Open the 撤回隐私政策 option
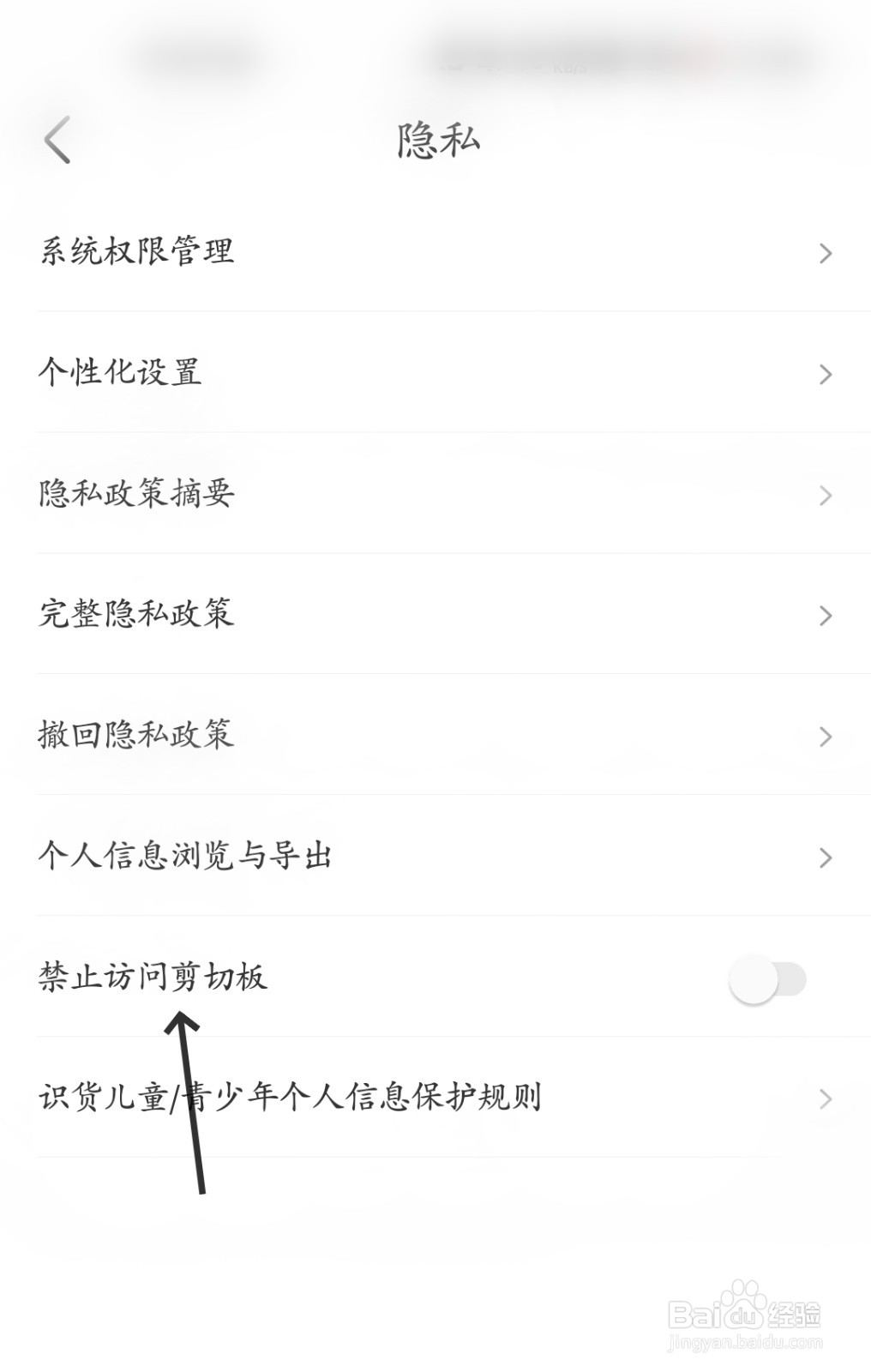871x1372 pixels. tap(135, 735)
